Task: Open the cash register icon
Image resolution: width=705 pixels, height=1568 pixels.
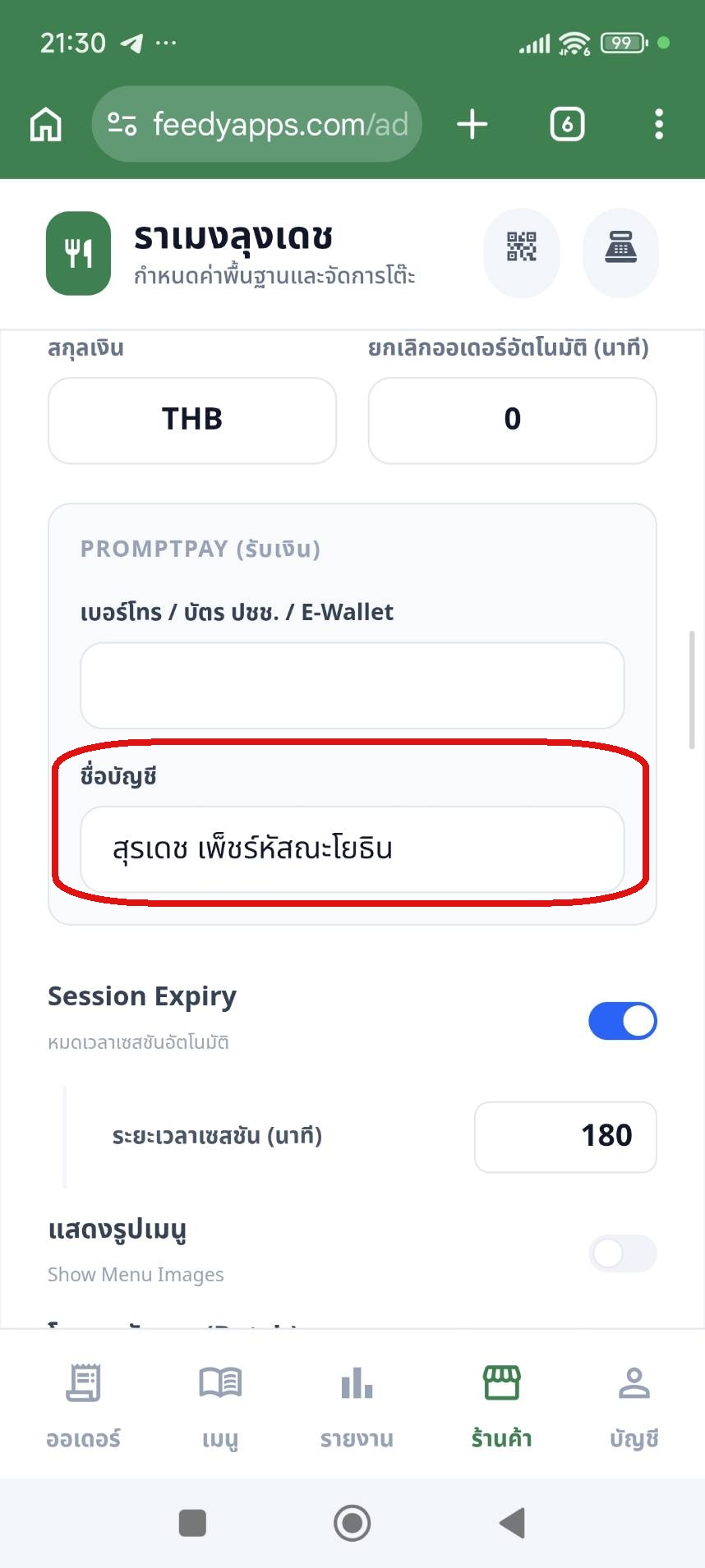Action: 620,247
